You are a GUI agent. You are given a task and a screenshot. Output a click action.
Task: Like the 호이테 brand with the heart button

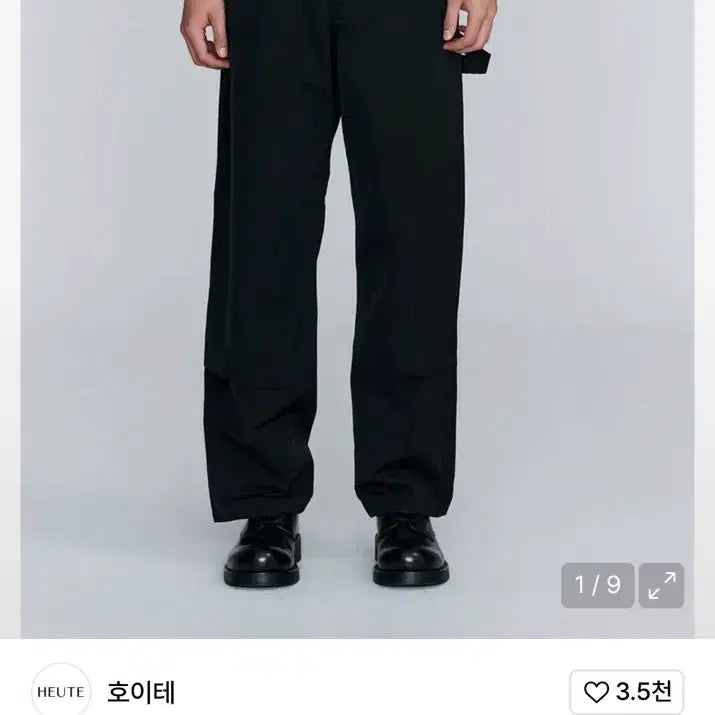click(627, 692)
